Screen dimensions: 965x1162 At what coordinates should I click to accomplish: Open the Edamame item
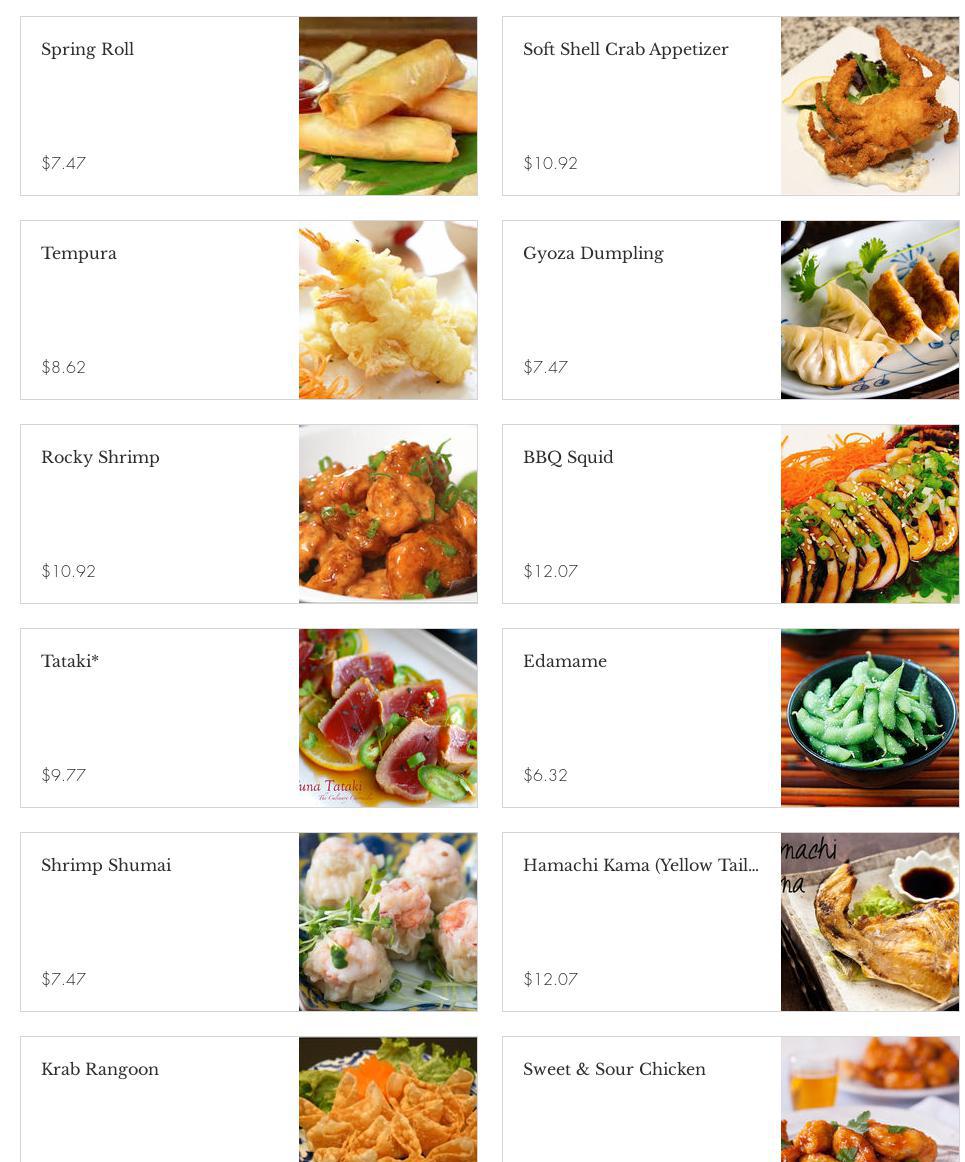point(730,718)
